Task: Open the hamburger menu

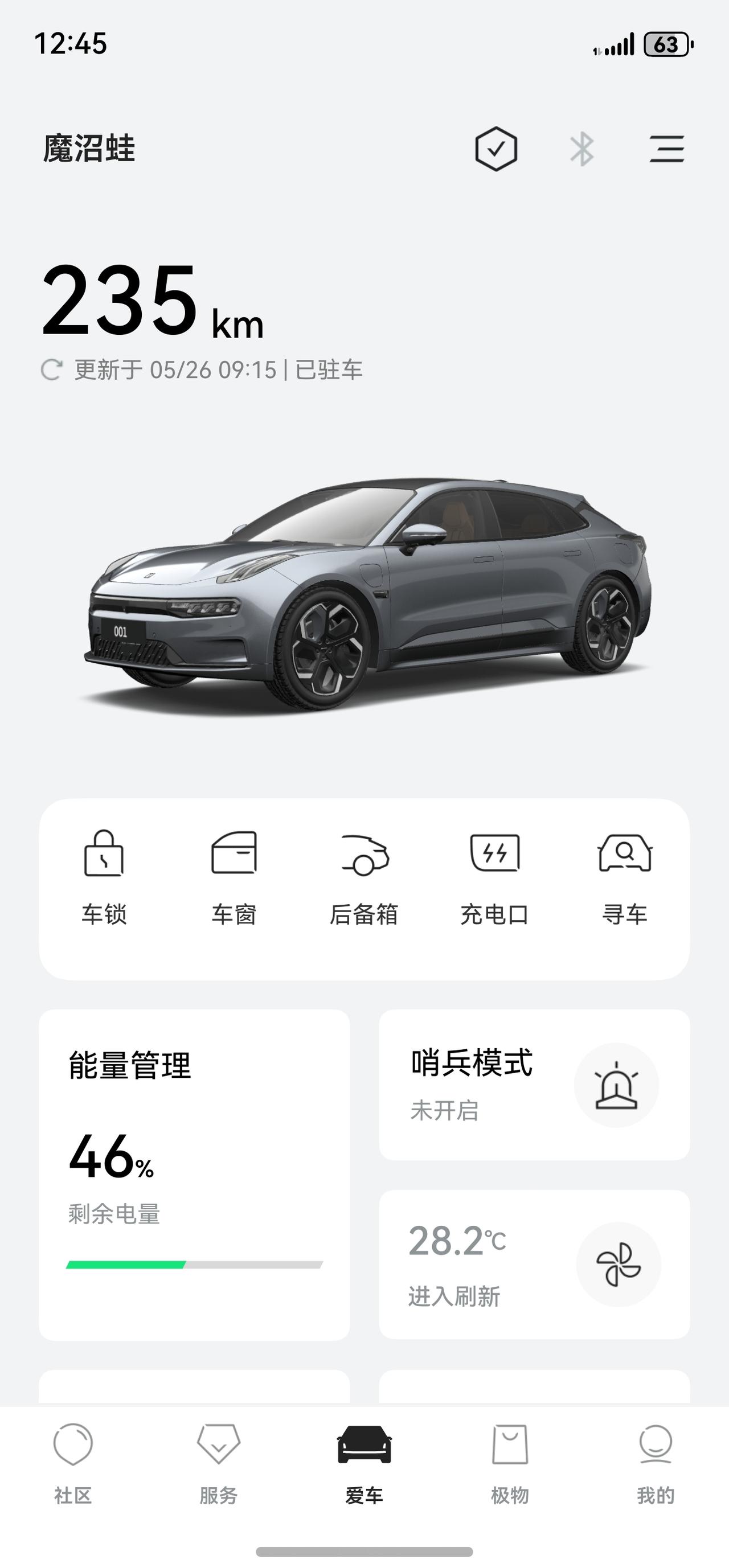Action: [666, 149]
